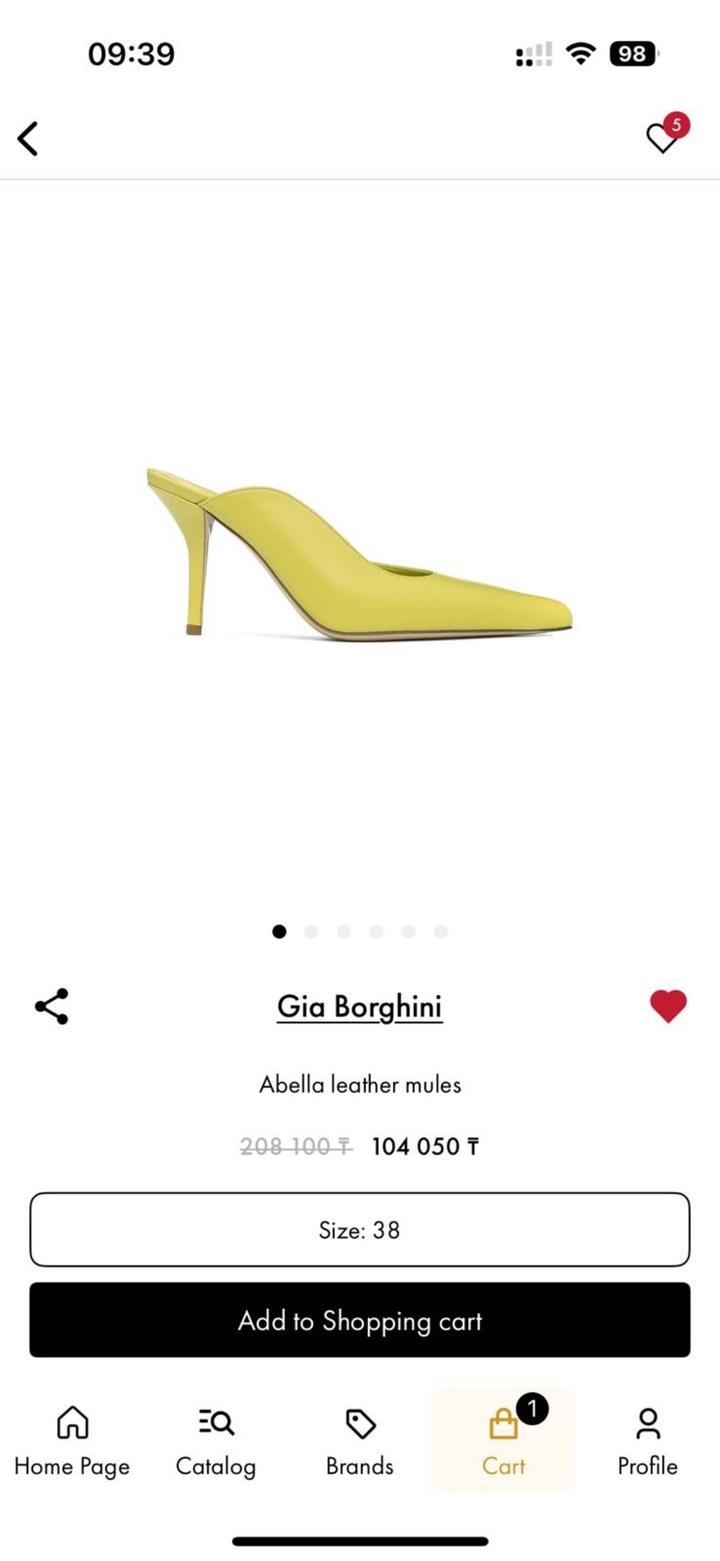View the yellow mule product photo

(359, 555)
